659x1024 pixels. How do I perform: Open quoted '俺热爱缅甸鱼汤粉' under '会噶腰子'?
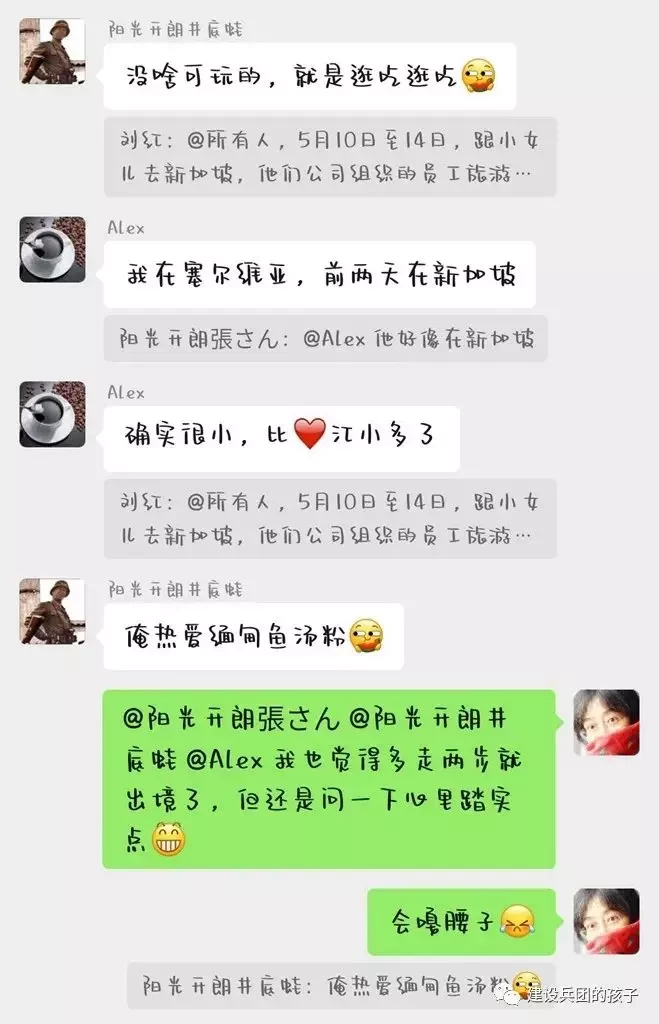[x=341, y=986]
